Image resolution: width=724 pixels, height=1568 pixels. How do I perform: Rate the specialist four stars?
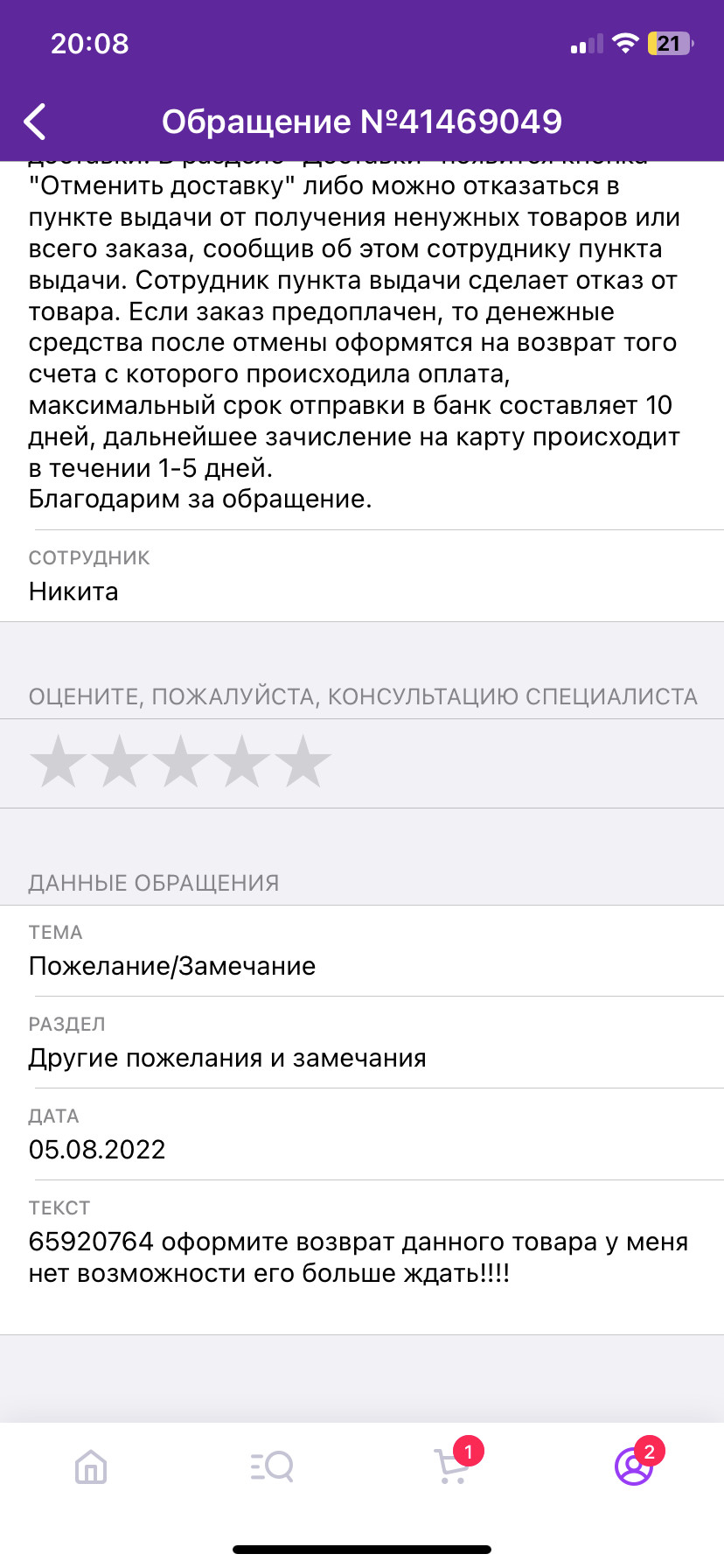pyautogui.click(x=241, y=761)
